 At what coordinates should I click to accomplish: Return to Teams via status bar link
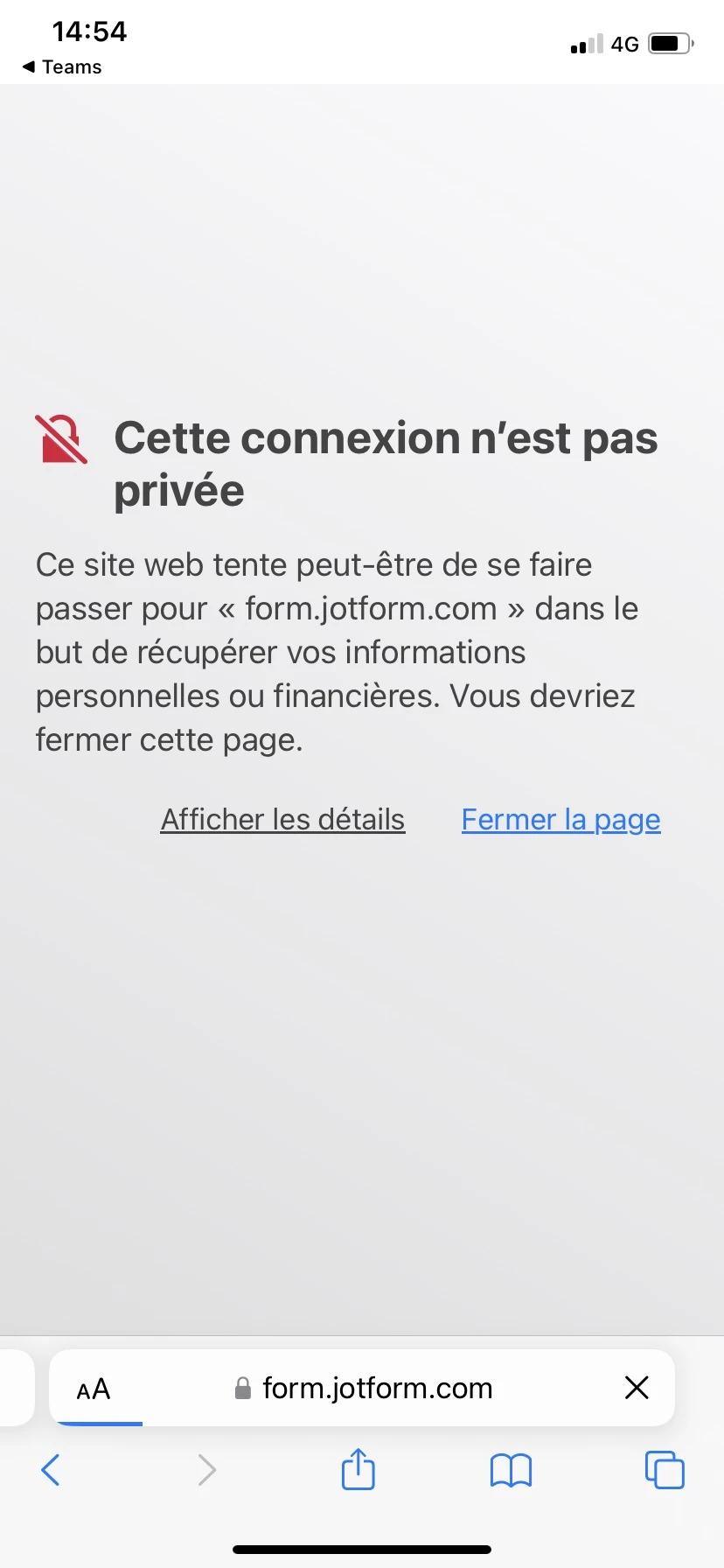point(61,66)
